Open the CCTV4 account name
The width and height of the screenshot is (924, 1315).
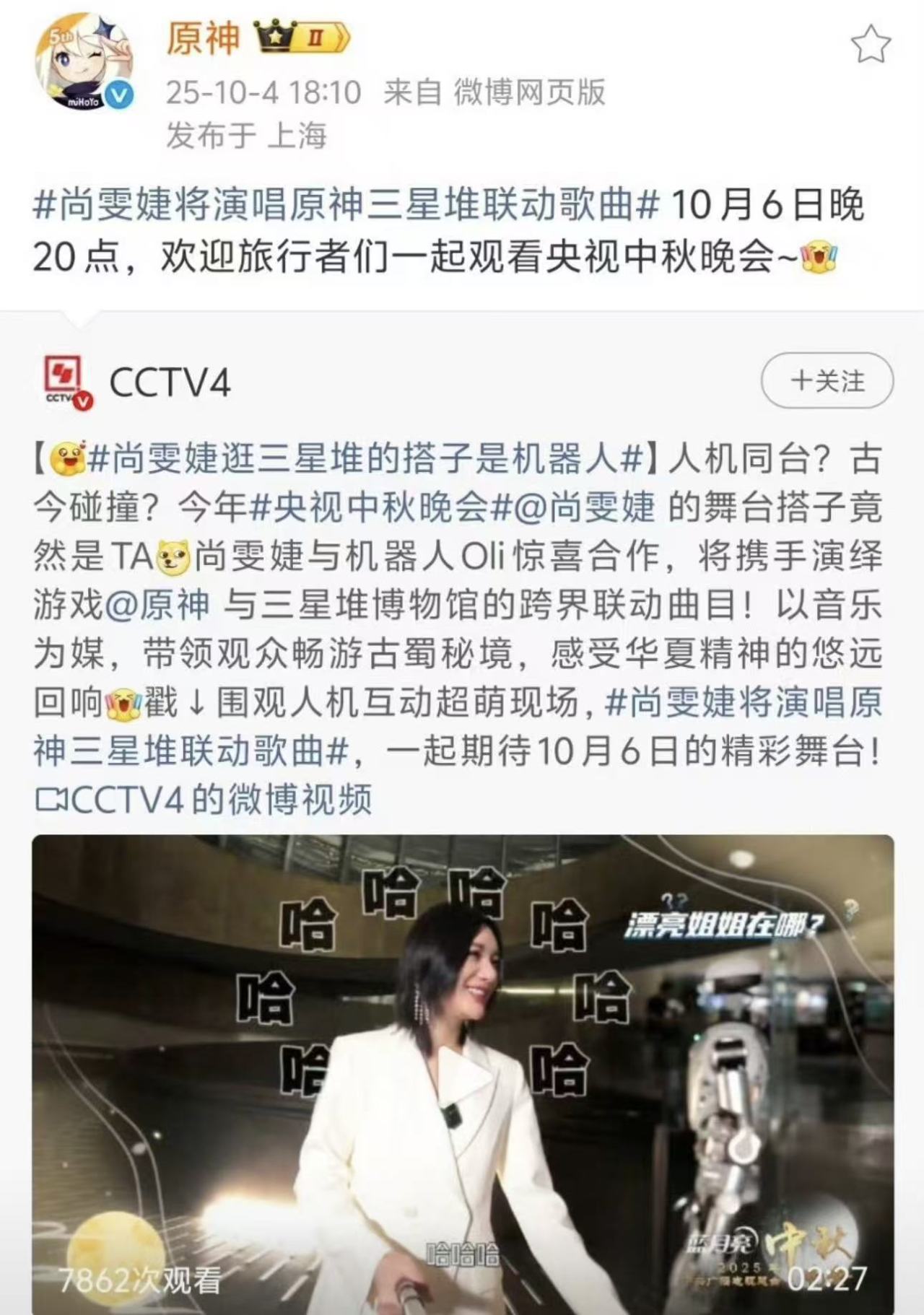(x=170, y=382)
